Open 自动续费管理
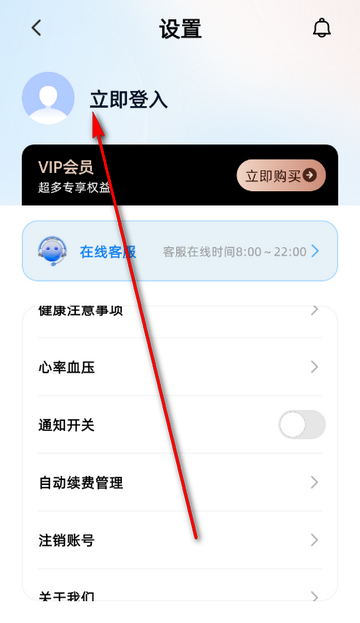 (x=180, y=482)
